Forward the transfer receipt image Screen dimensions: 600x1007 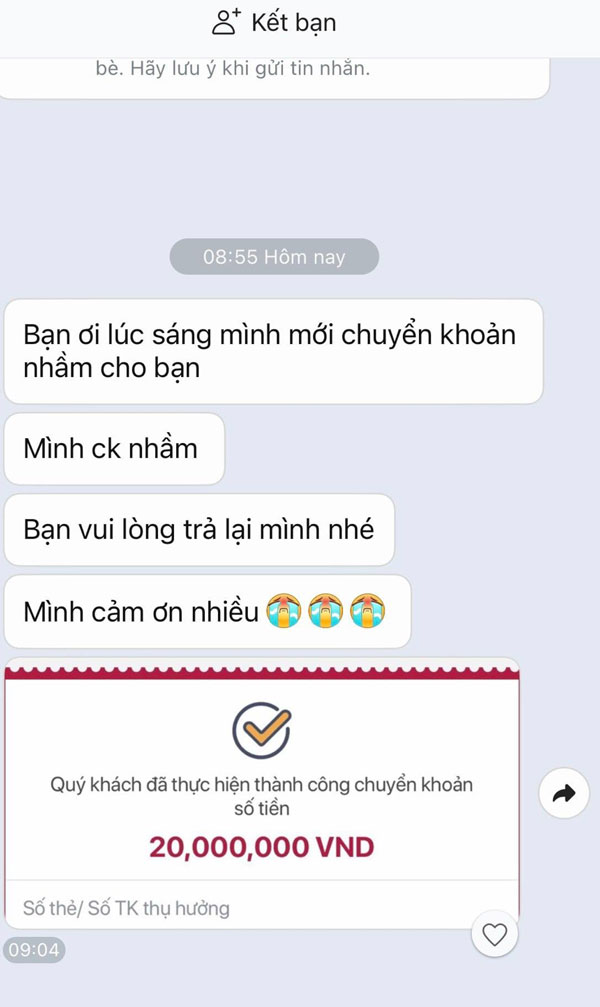tap(564, 794)
